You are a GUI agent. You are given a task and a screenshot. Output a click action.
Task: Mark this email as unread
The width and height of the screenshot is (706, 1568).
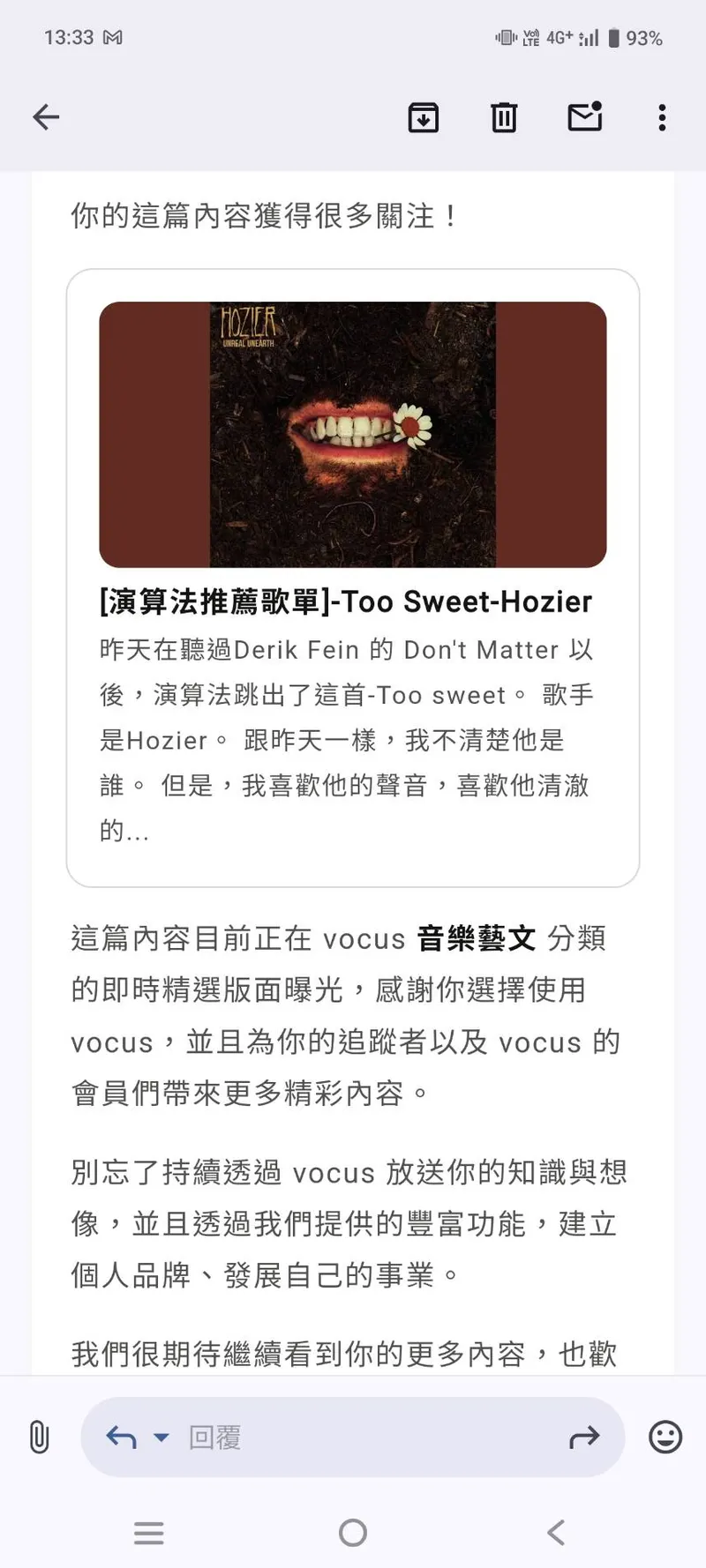(x=584, y=117)
